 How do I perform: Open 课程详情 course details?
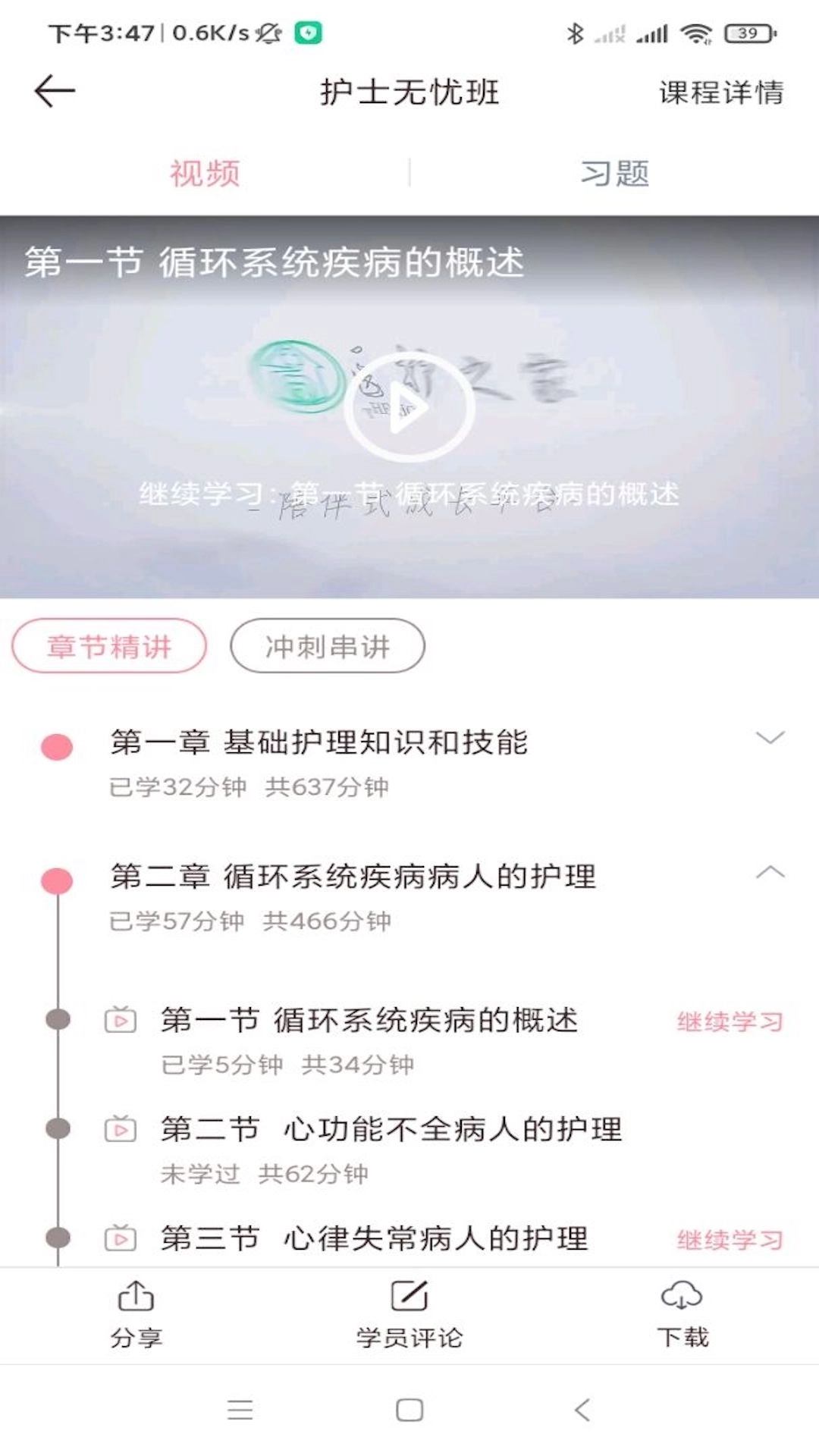pos(720,91)
